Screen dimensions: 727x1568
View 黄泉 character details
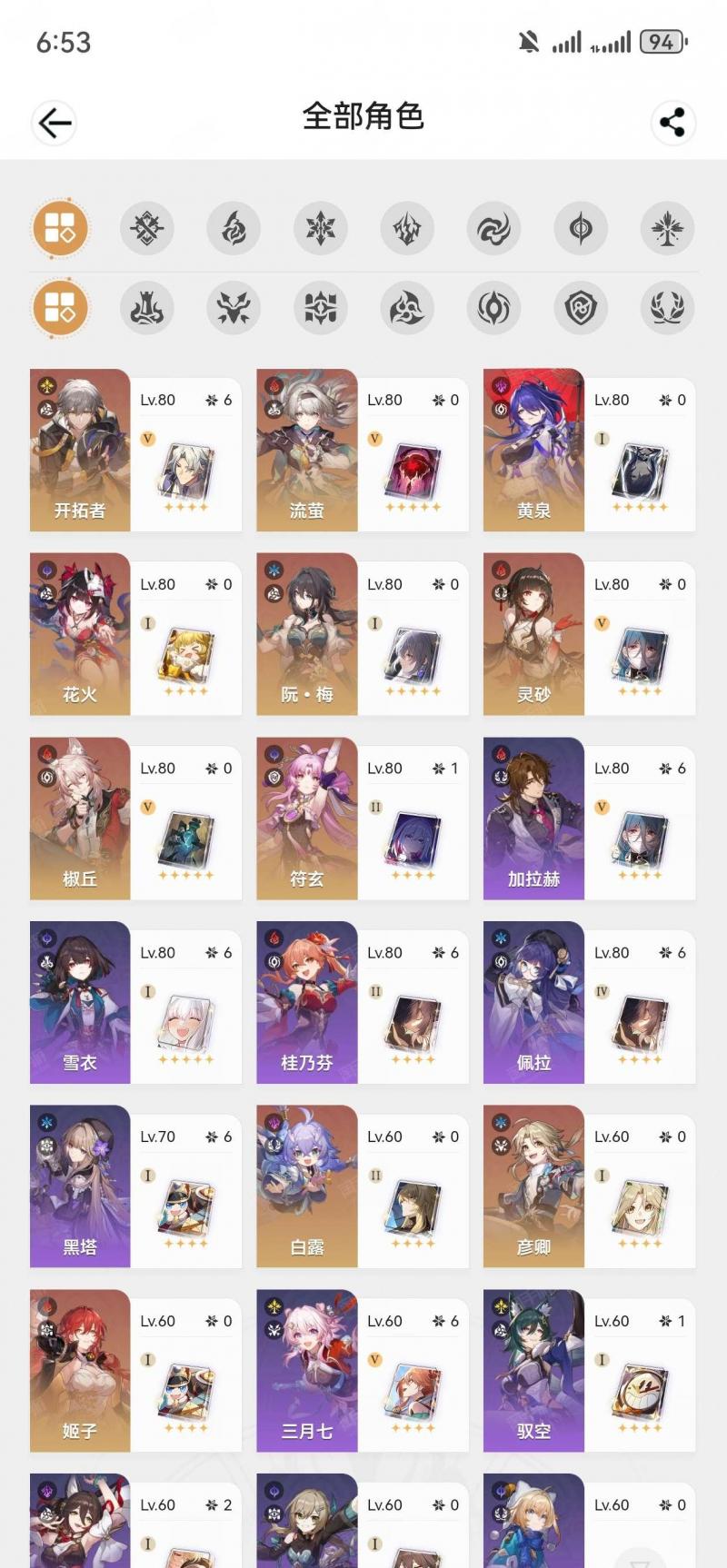click(x=589, y=451)
